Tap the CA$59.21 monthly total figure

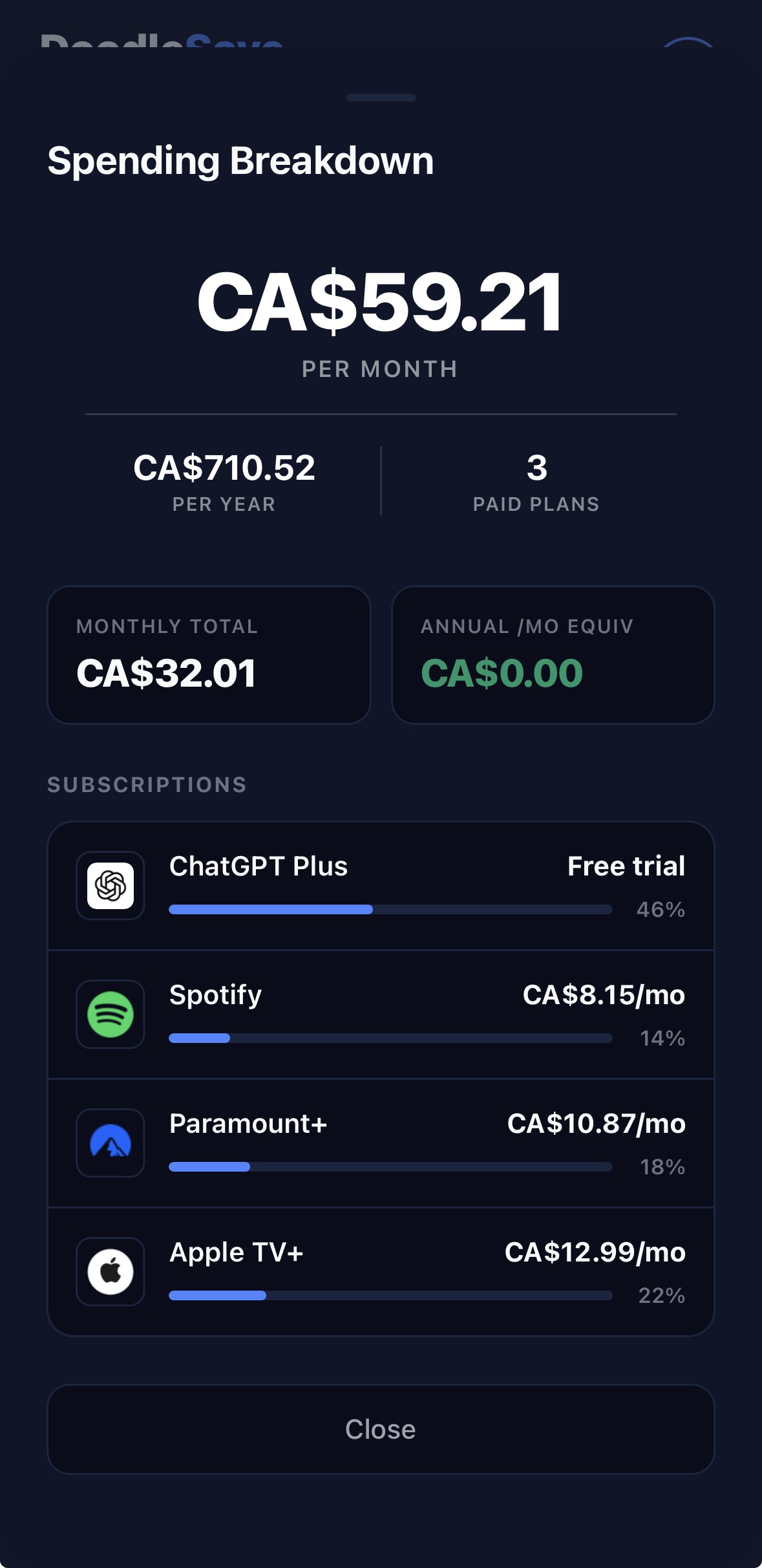(381, 305)
